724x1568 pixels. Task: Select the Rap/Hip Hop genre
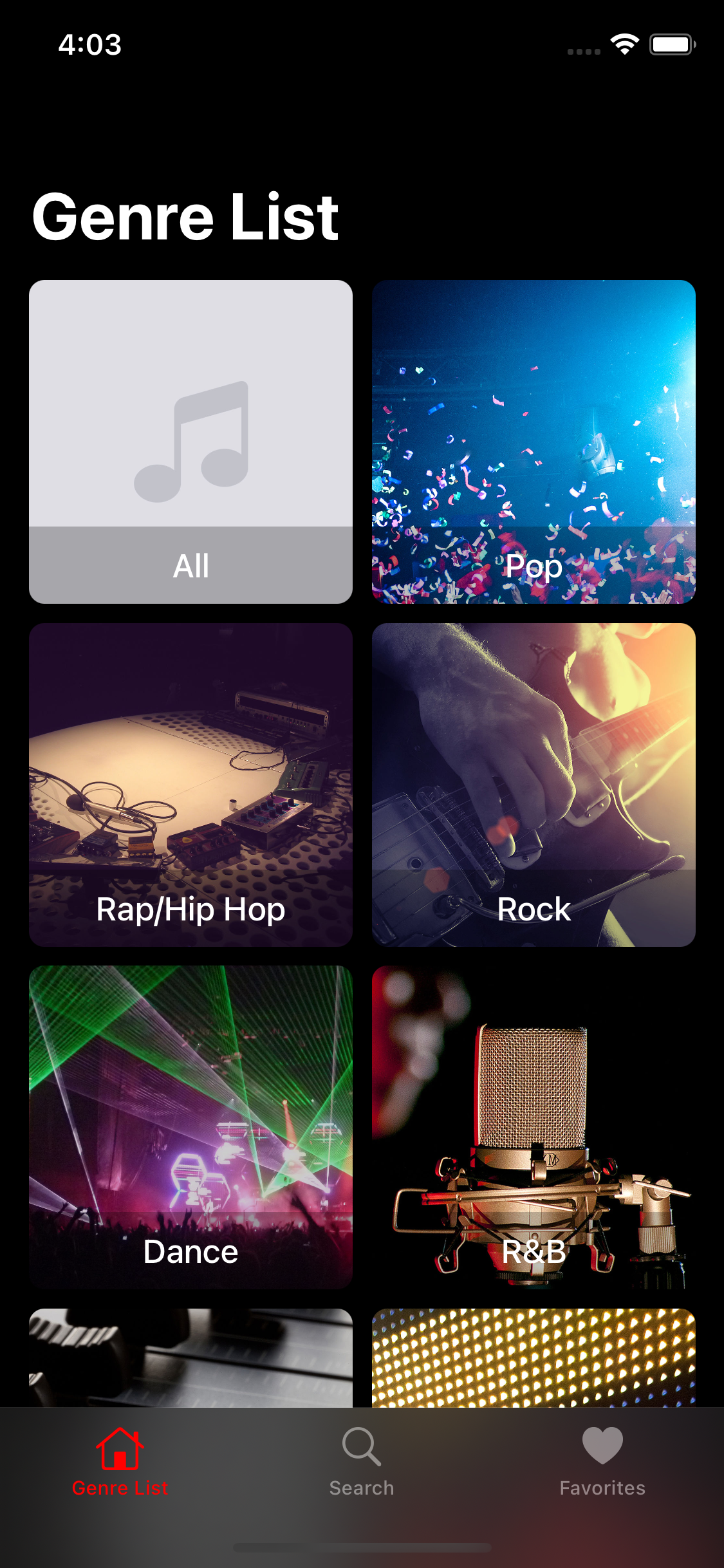(190, 785)
